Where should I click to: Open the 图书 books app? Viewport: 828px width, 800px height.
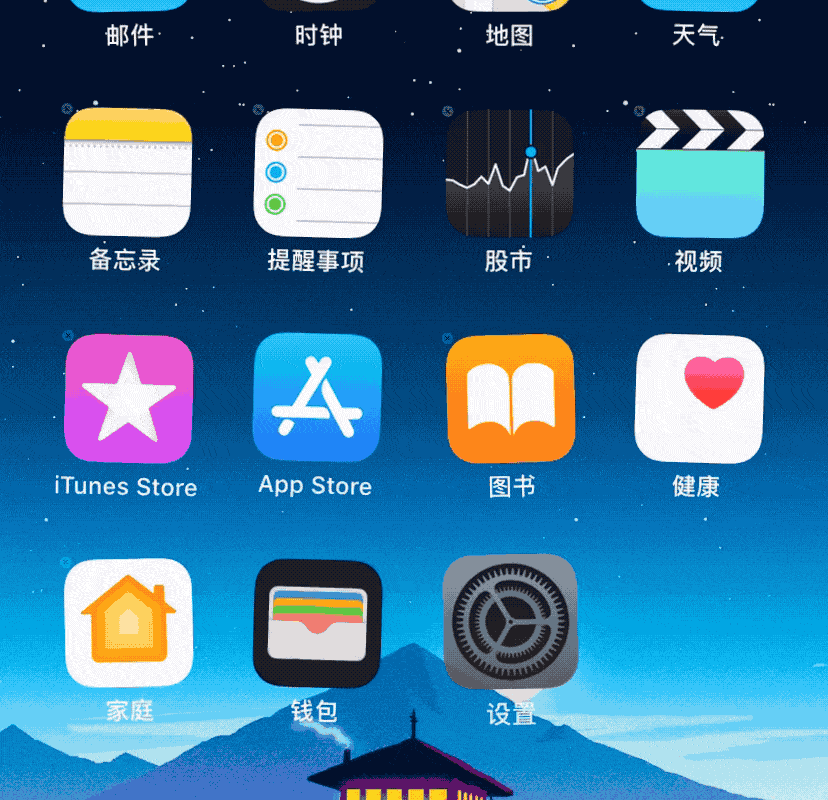pos(510,398)
